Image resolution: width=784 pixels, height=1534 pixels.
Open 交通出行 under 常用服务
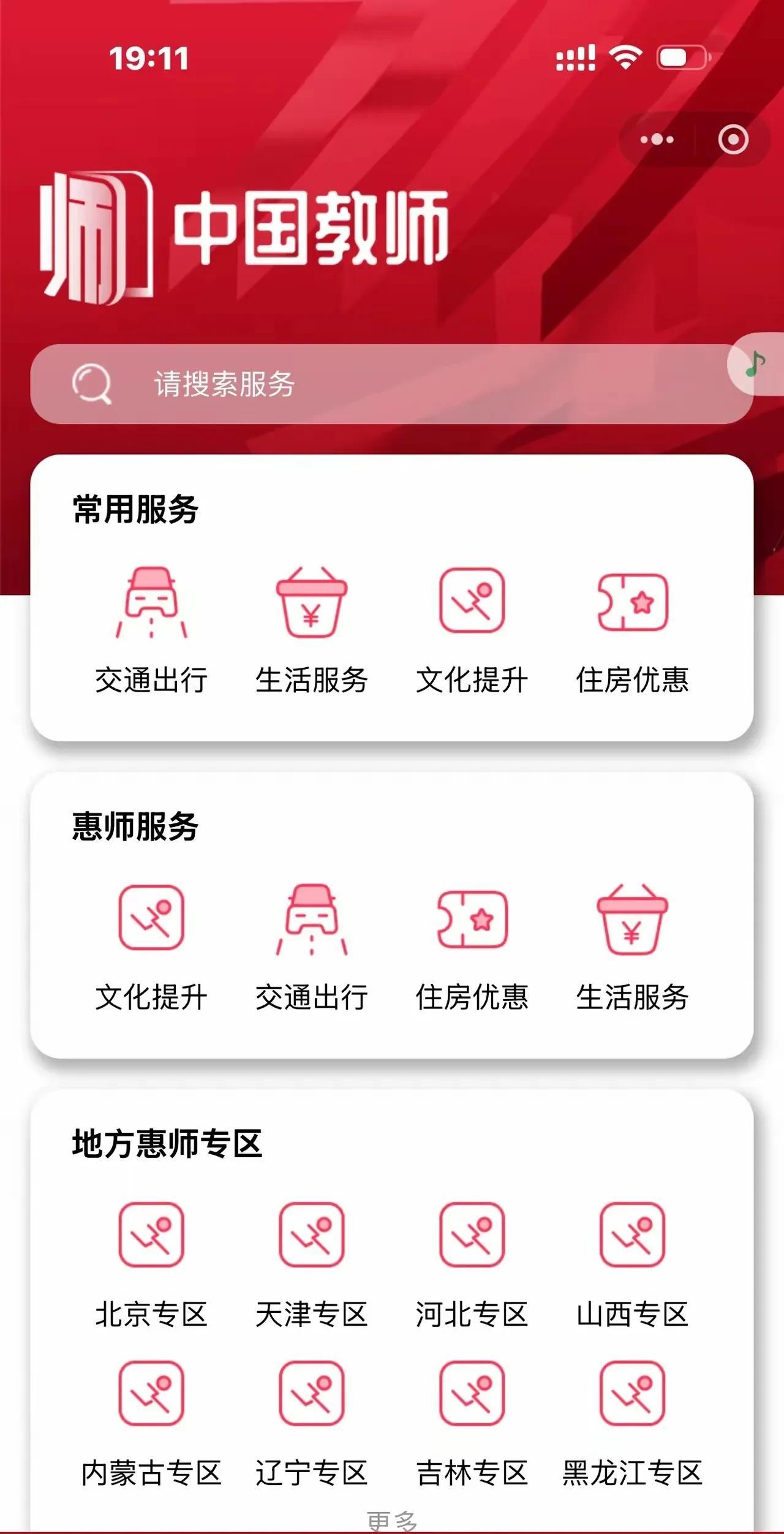(x=151, y=631)
